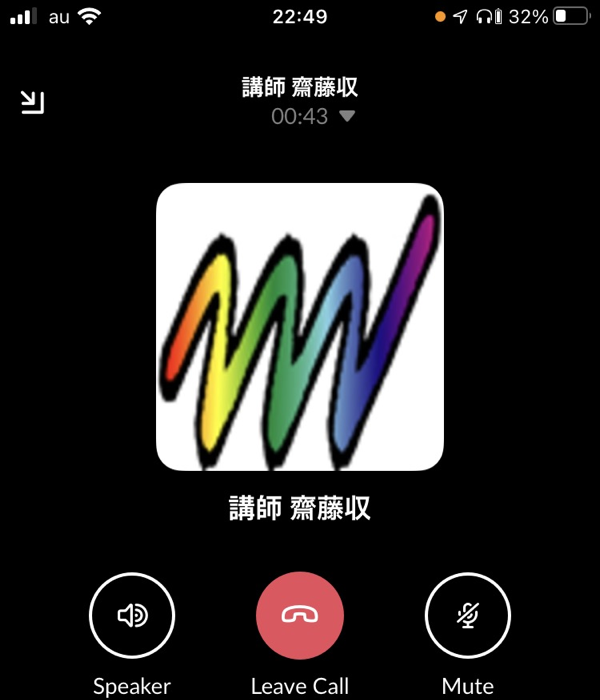Leave the call
Screen dimensions: 600x700
pos(300,615)
